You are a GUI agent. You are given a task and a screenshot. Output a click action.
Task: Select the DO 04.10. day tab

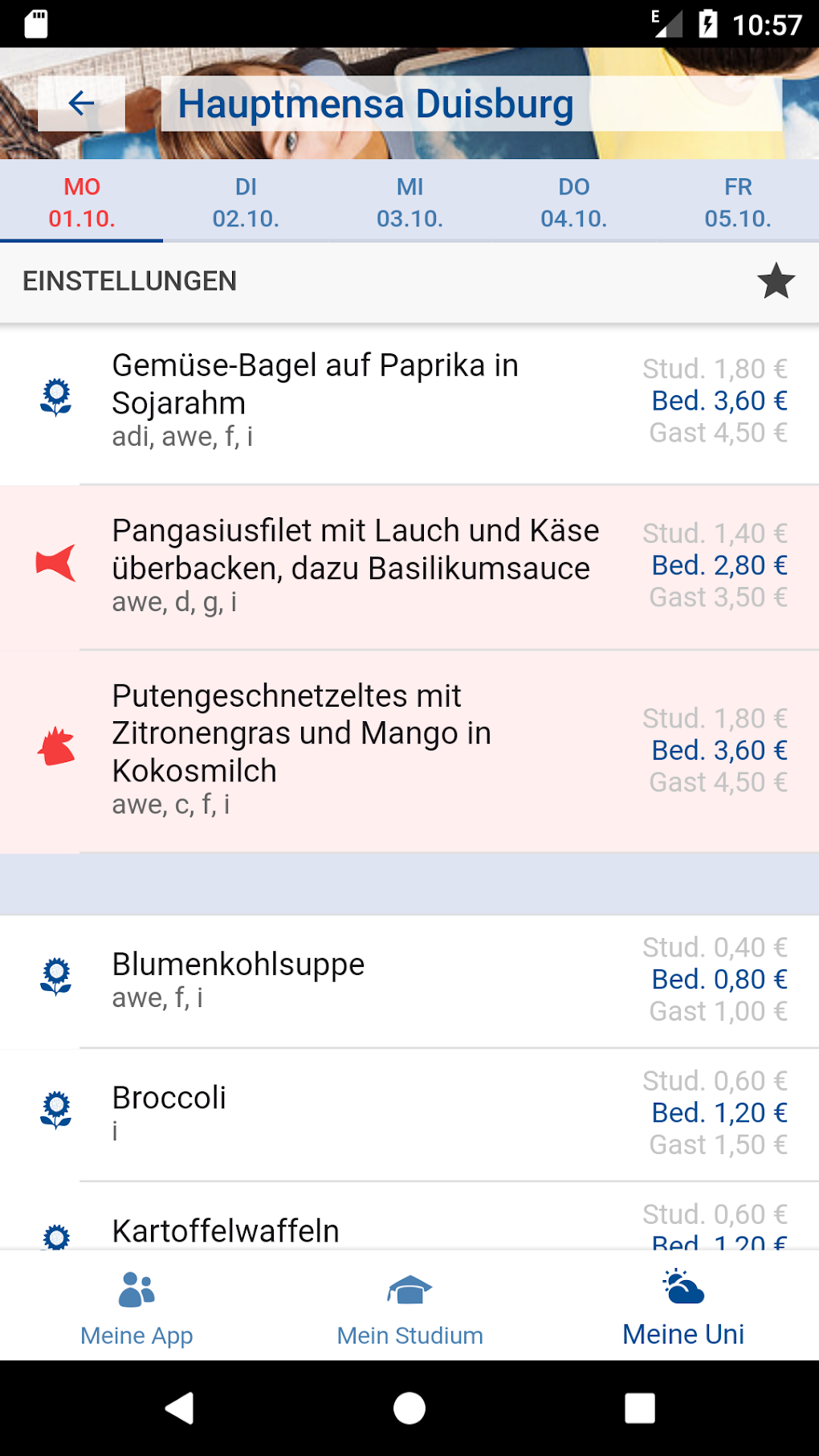click(x=573, y=202)
